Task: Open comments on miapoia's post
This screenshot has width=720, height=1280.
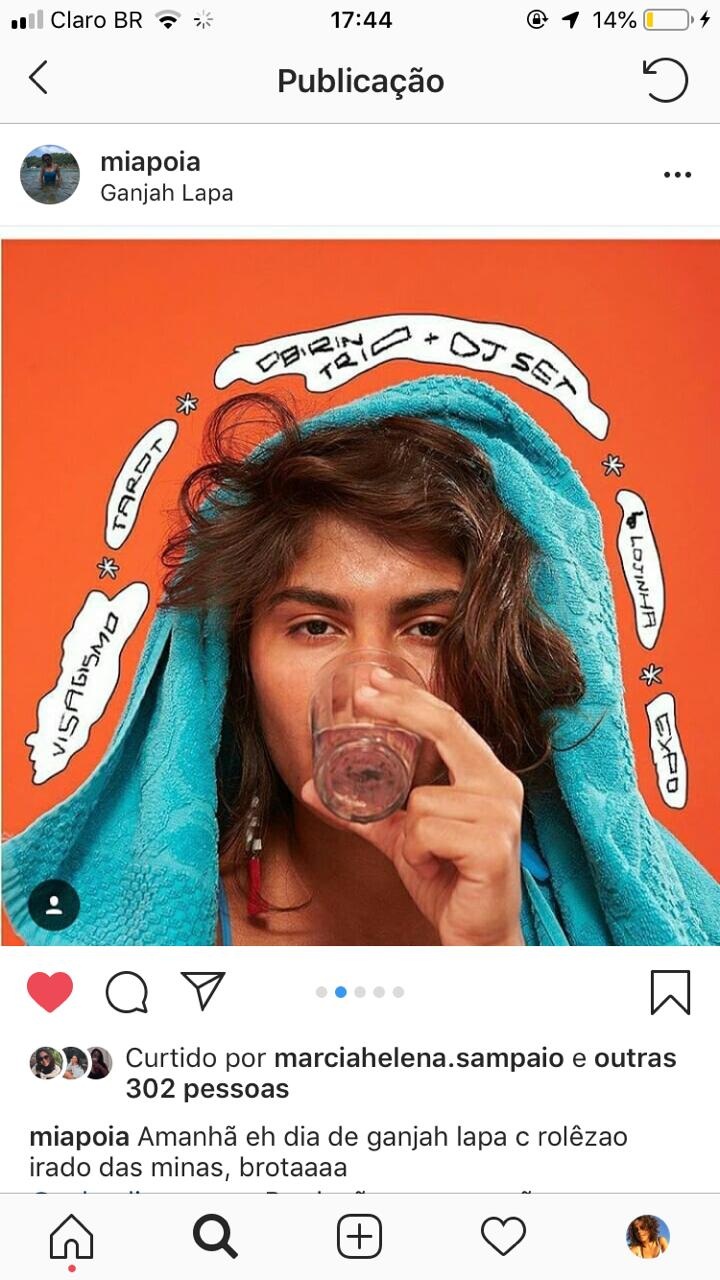Action: tap(127, 992)
